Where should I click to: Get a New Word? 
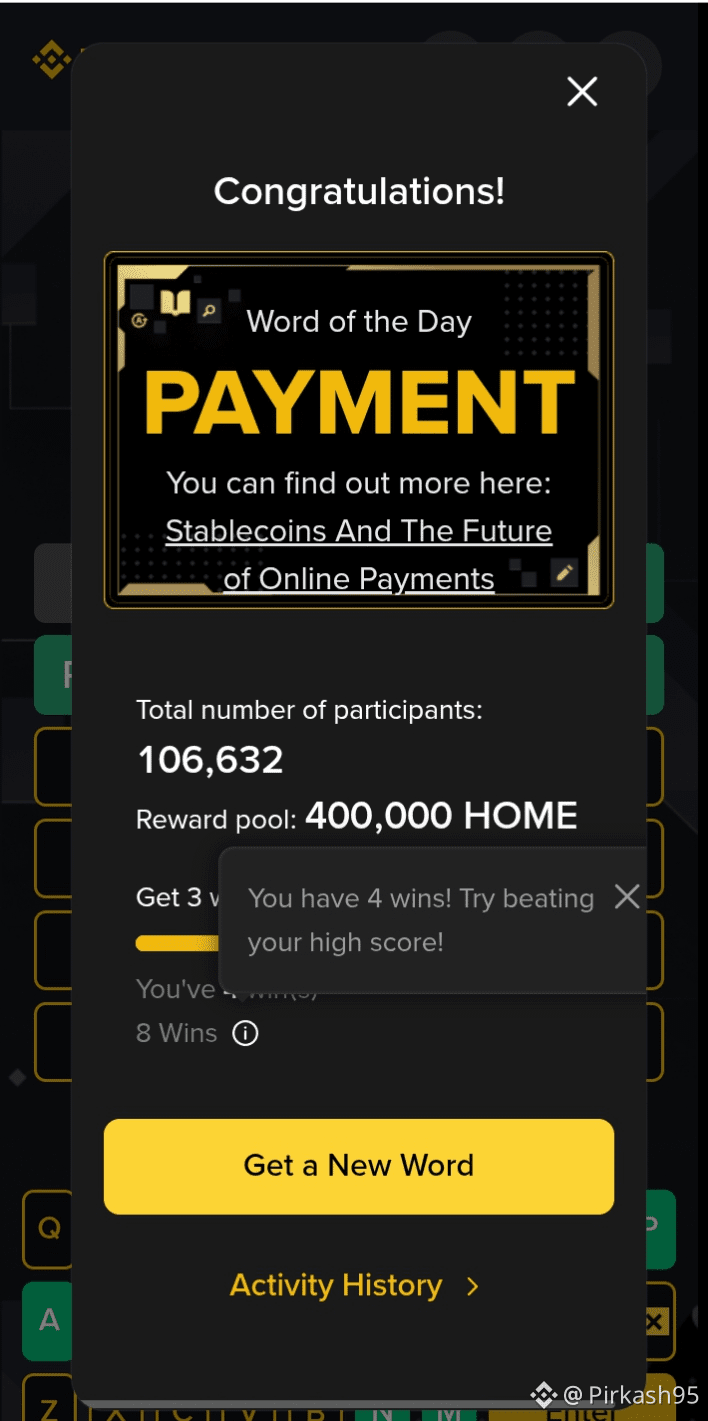coord(358,1166)
